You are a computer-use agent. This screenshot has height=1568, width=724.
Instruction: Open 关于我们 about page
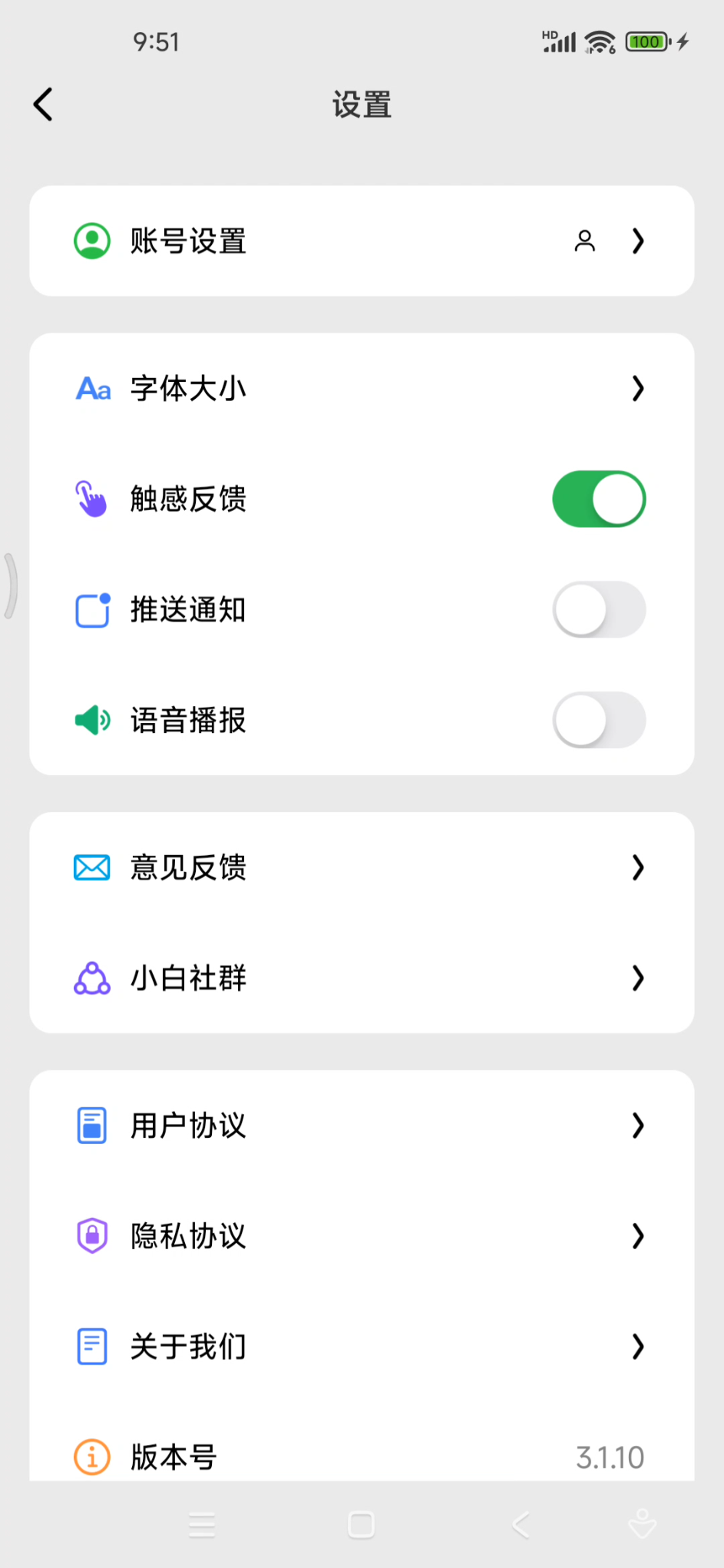click(362, 1348)
